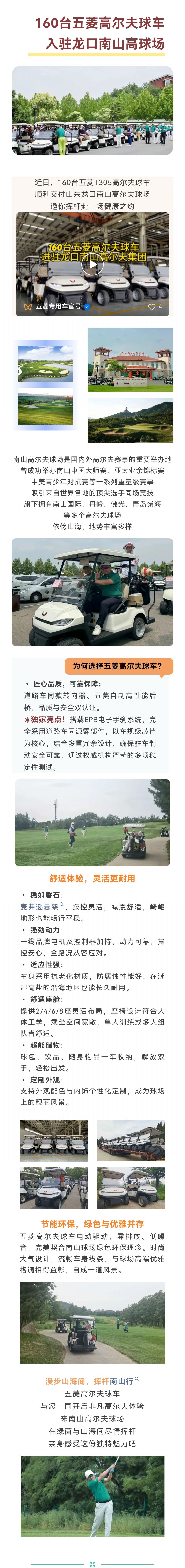
Task: Play the 160台五菱高尔夫球车 video
Action: (x=92, y=264)
